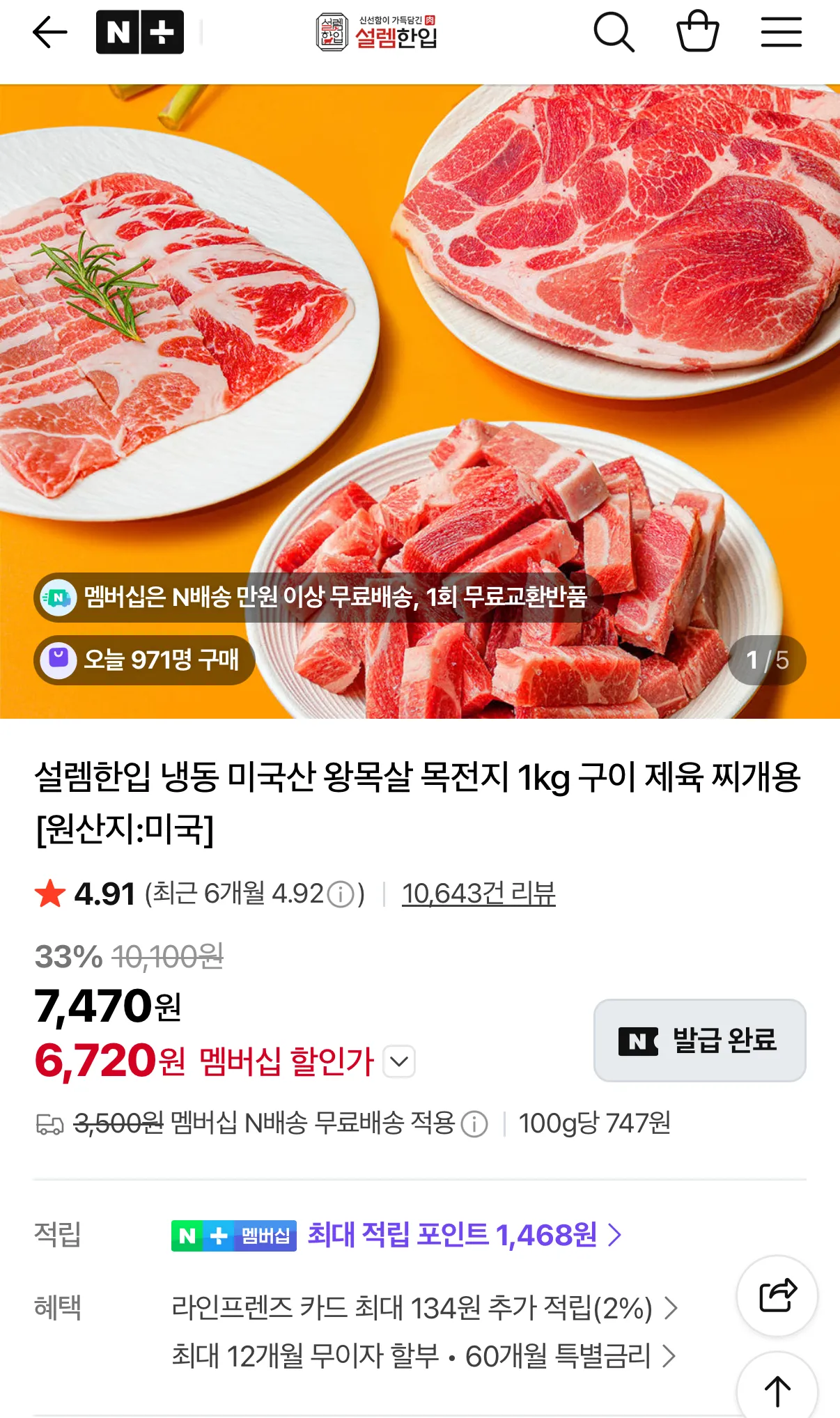Tap the 발급 완료 coupon button
Screen dimensions: 840x1418
click(699, 1041)
